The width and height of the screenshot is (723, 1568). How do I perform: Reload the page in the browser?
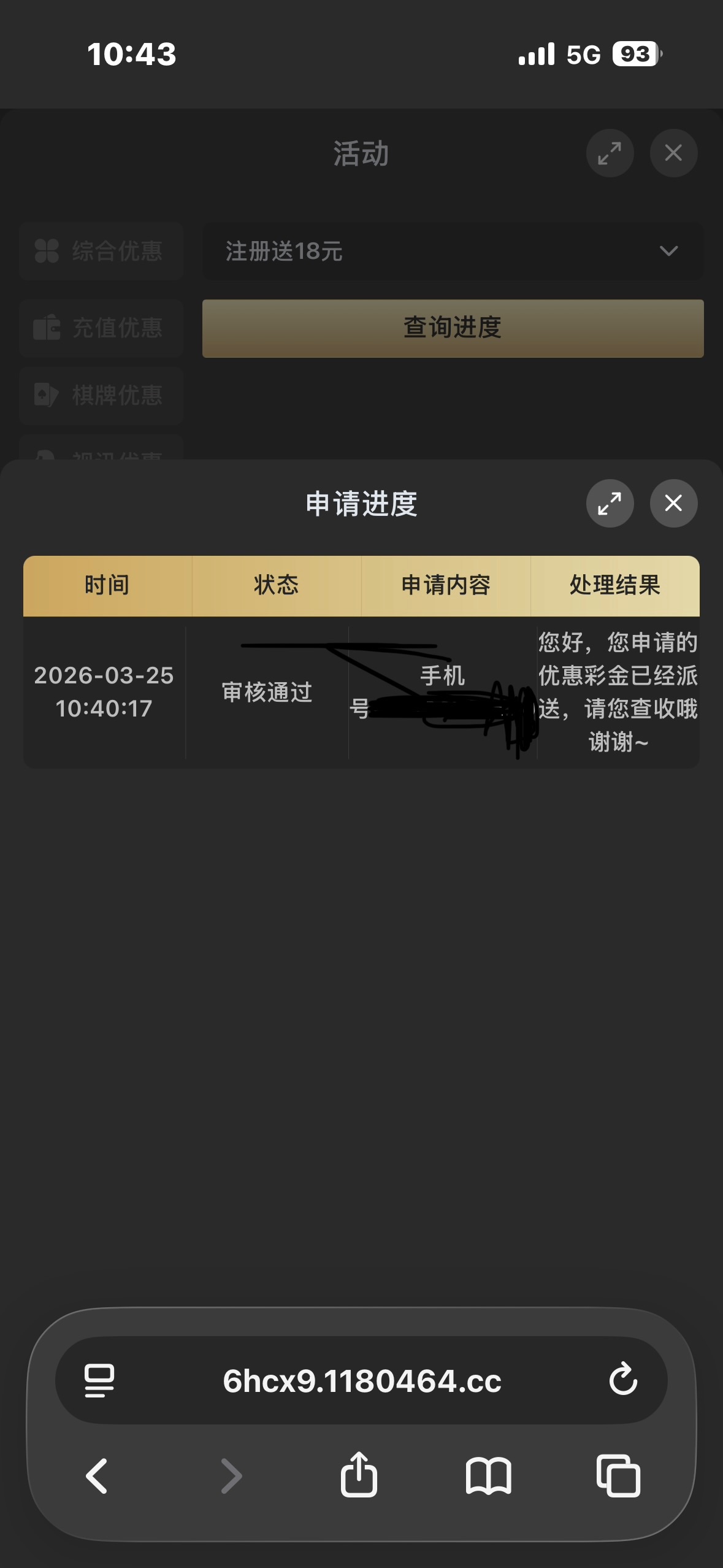[623, 1380]
